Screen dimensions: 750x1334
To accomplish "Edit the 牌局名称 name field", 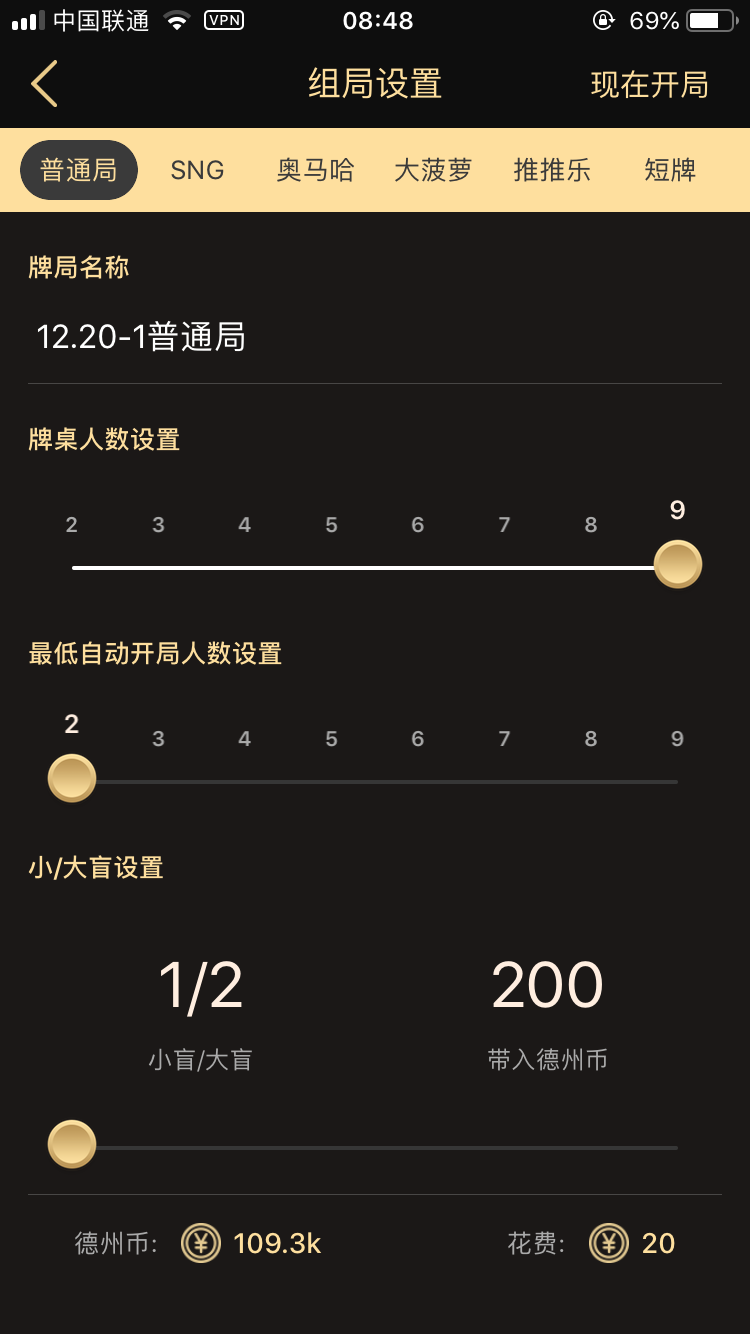I will 374,337.
